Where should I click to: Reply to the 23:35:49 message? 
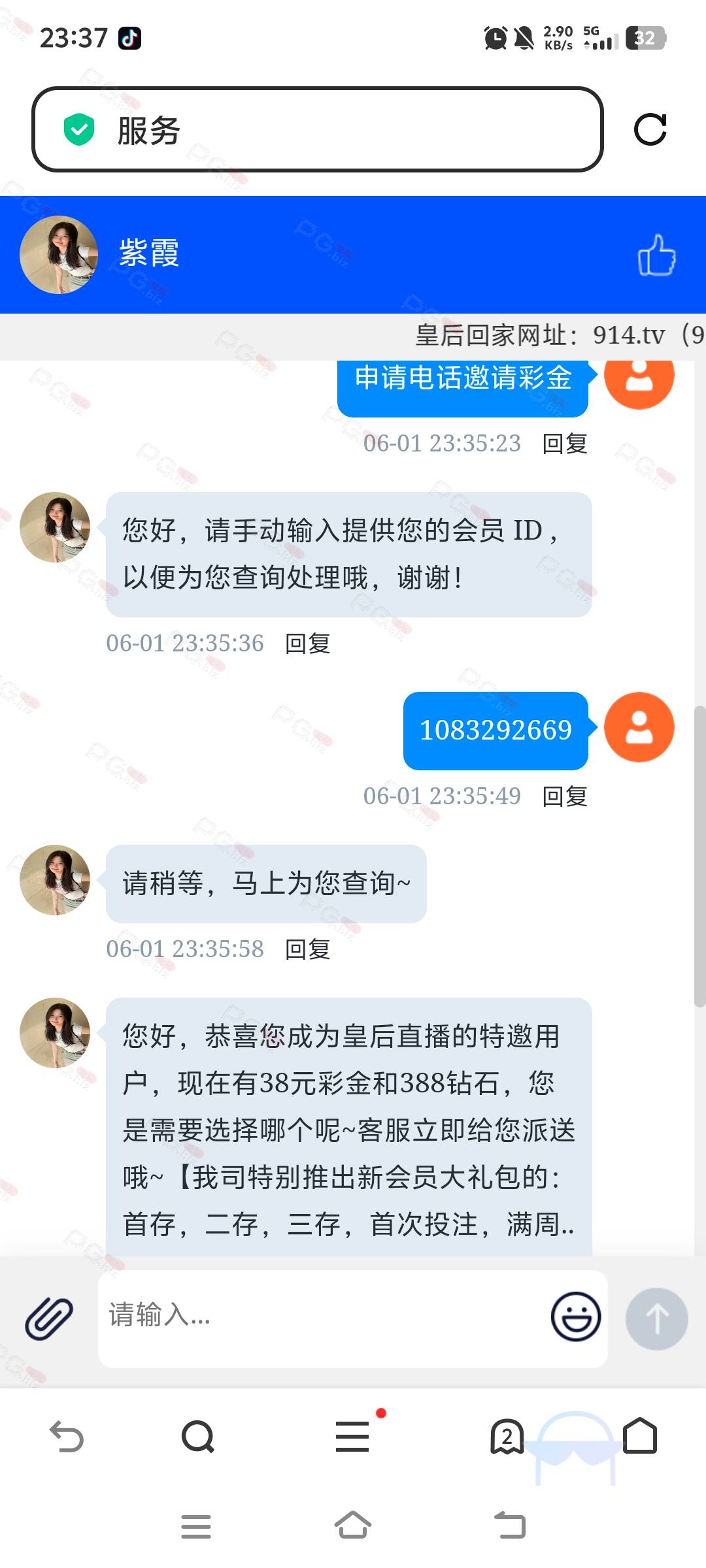[565, 796]
